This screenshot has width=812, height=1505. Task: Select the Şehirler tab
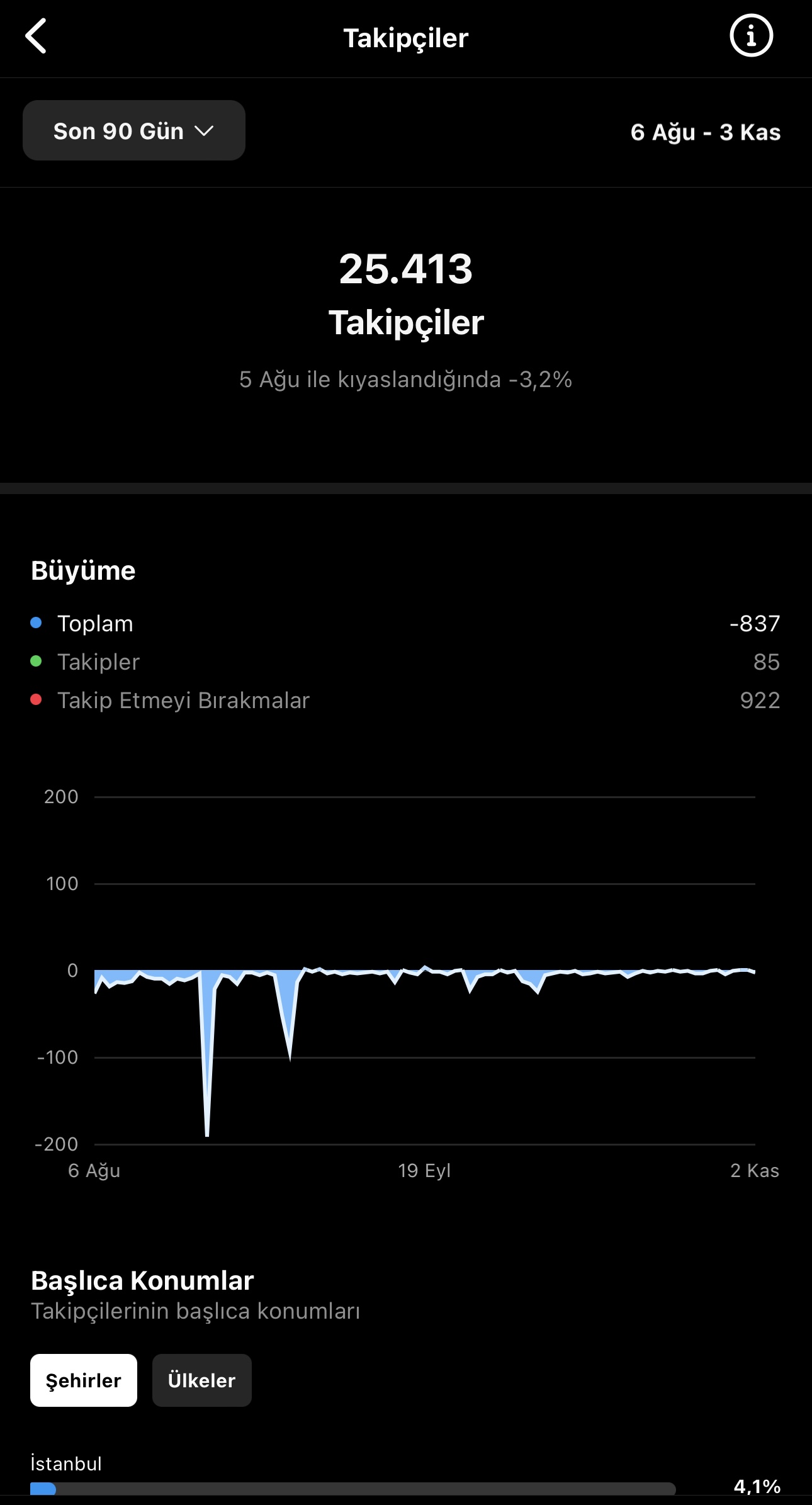click(84, 1380)
